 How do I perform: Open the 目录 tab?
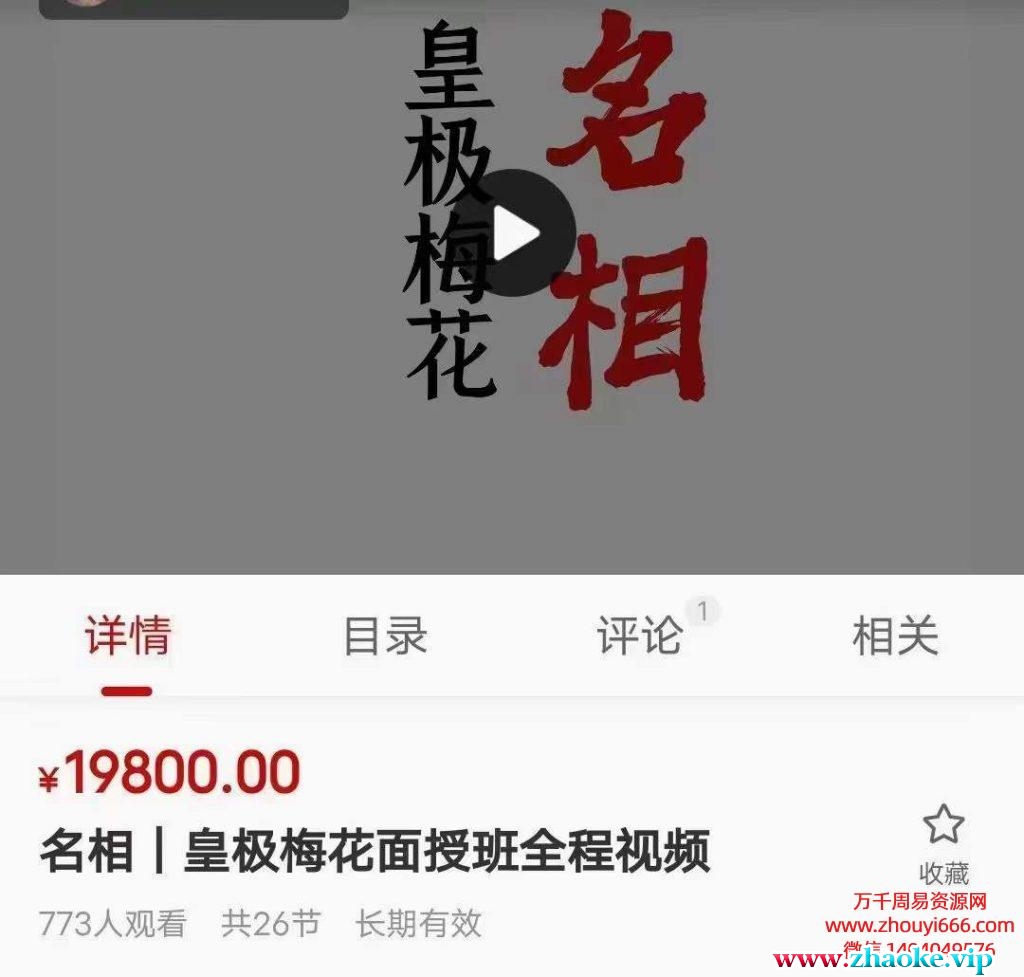click(x=385, y=637)
